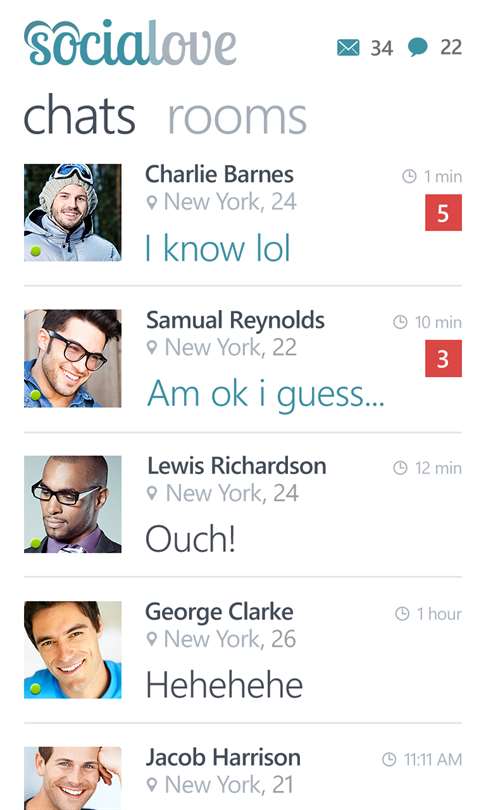This screenshot has width=486, height=810.
Task: Open George Clarke's chat thread
Action: [243, 650]
